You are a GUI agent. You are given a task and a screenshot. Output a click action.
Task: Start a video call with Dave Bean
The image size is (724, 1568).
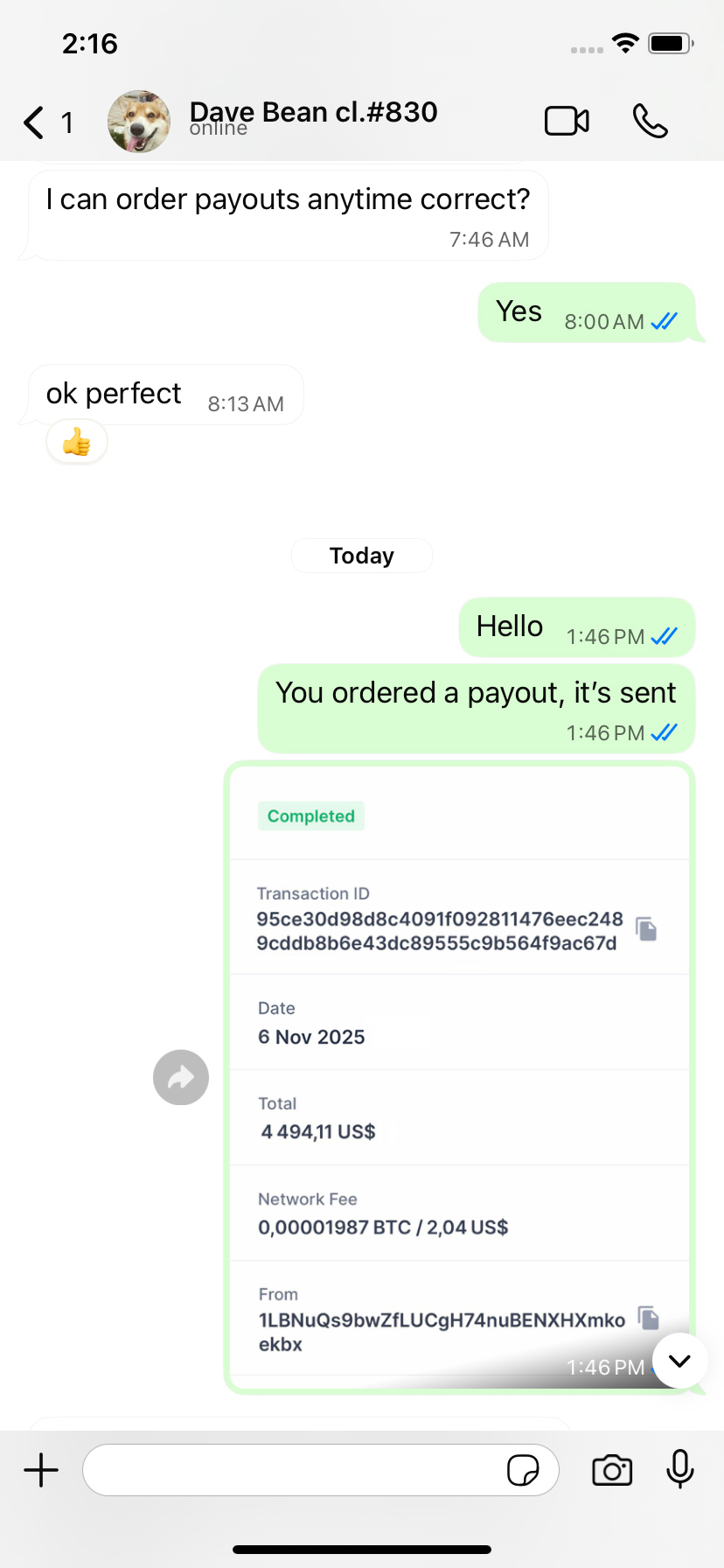[567, 122]
